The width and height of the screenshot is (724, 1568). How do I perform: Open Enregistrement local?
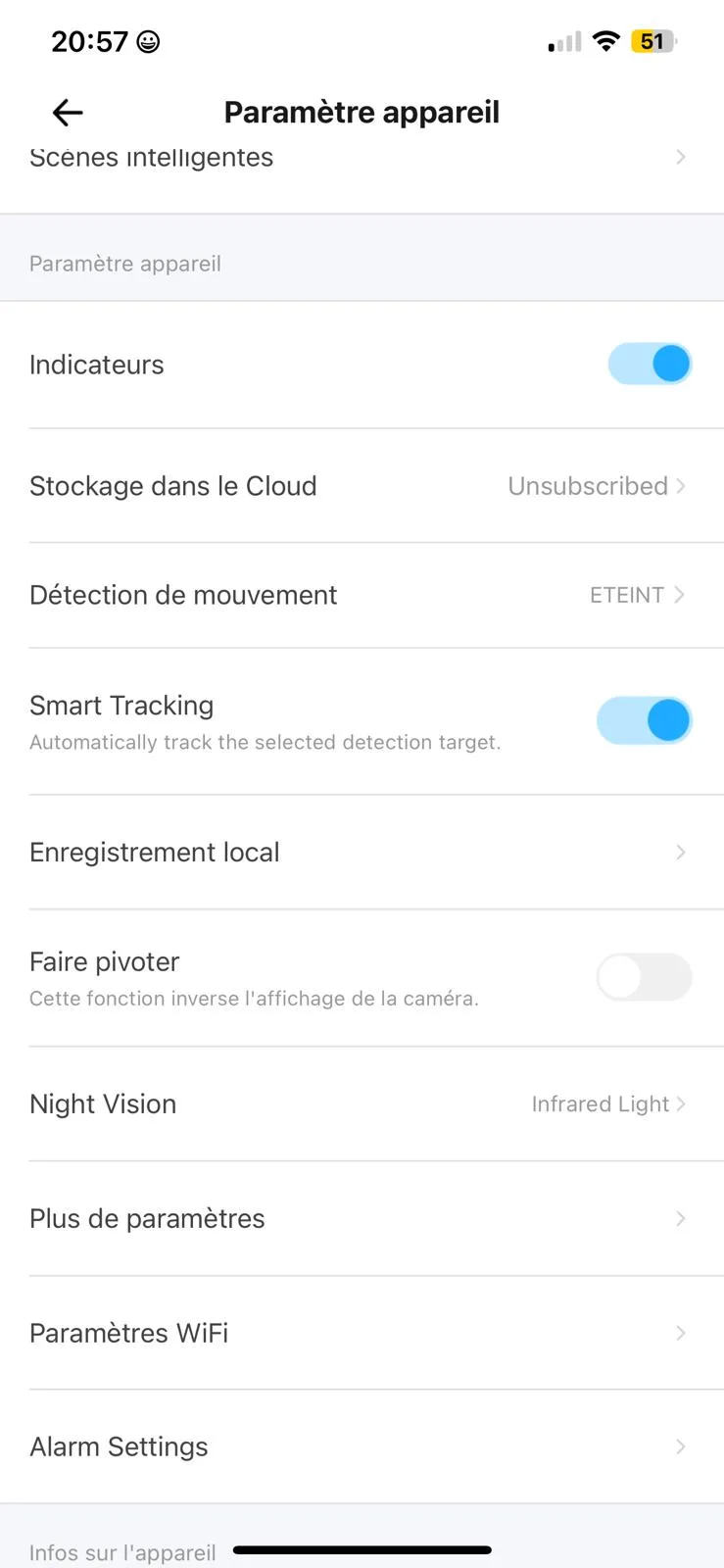pos(362,853)
